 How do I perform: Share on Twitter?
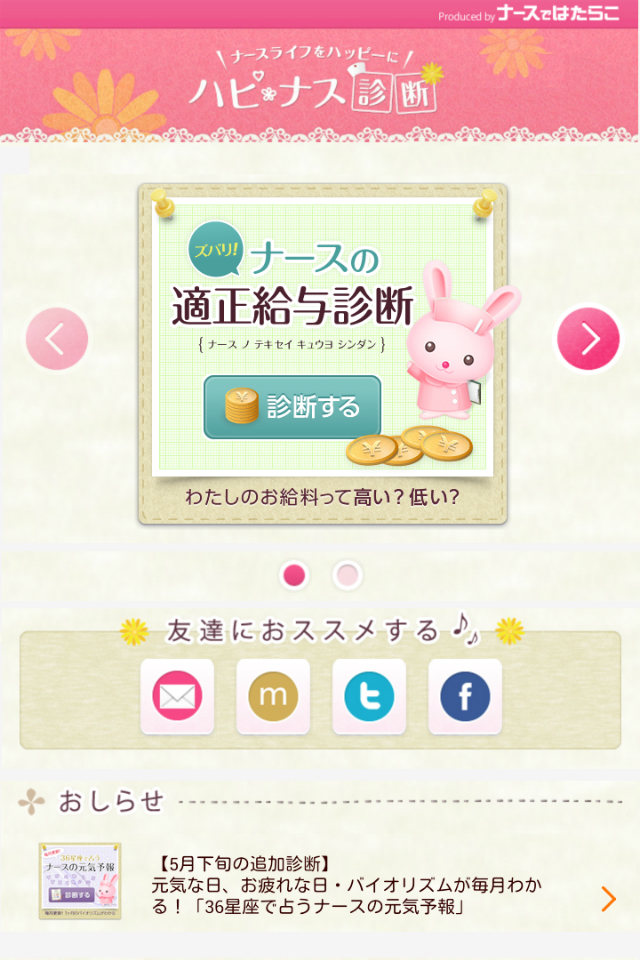(369, 697)
